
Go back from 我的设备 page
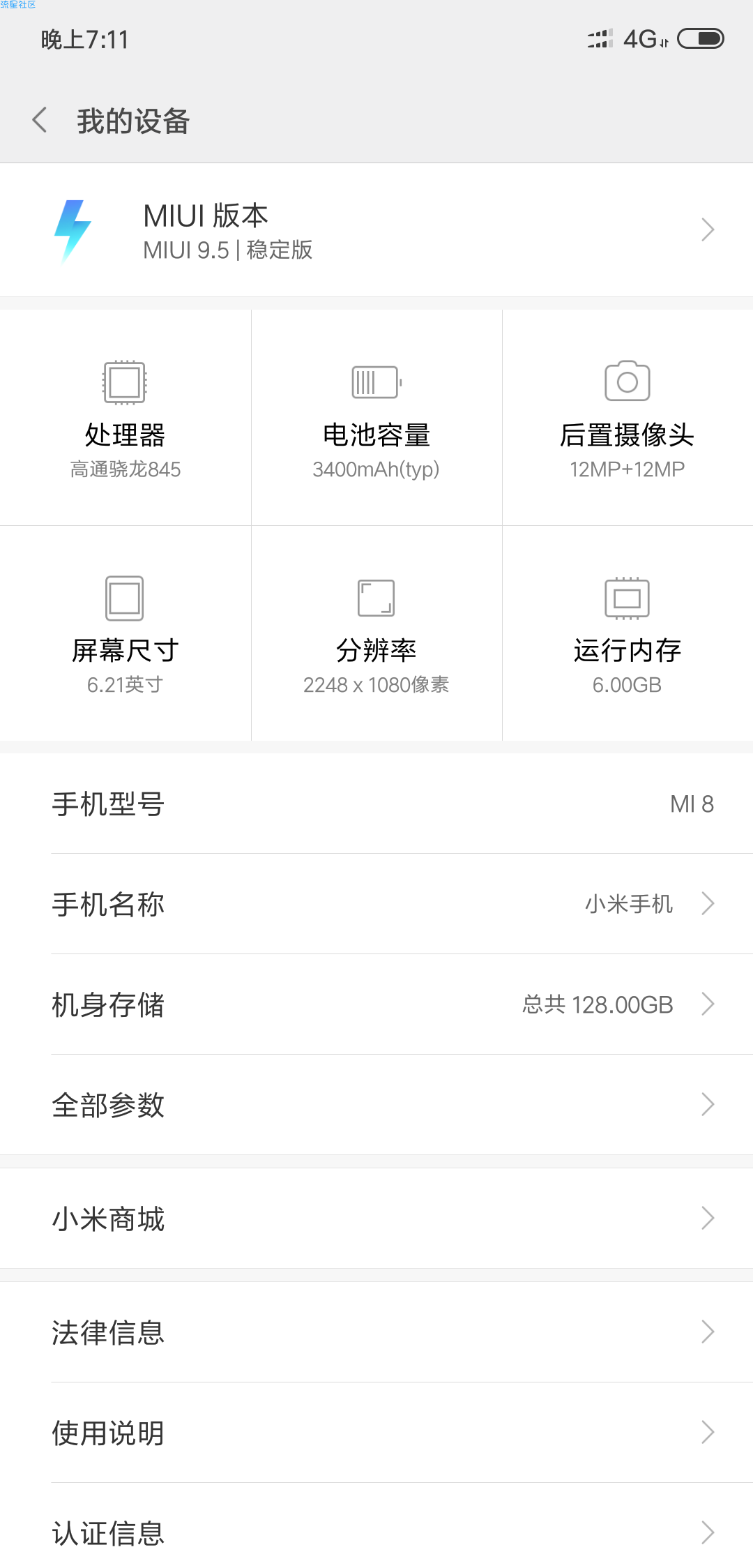(x=40, y=120)
